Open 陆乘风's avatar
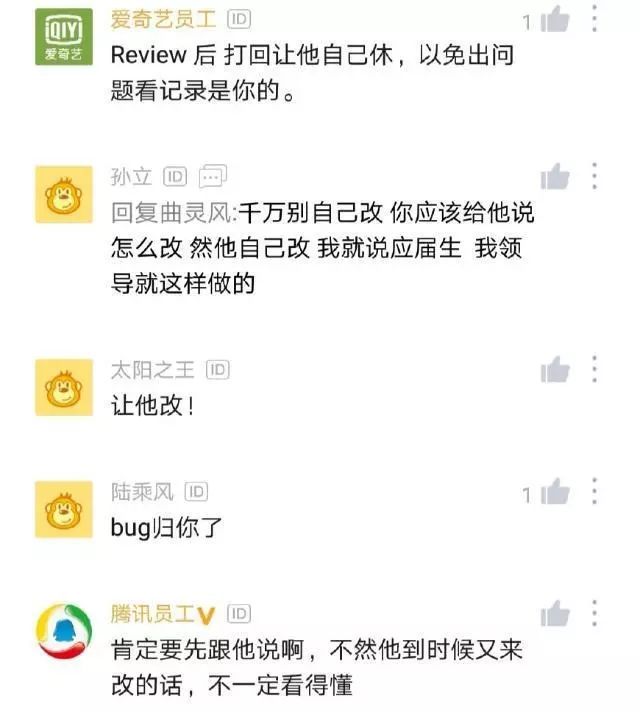Image resolution: width=640 pixels, height=712 pixels. [63, 509]
